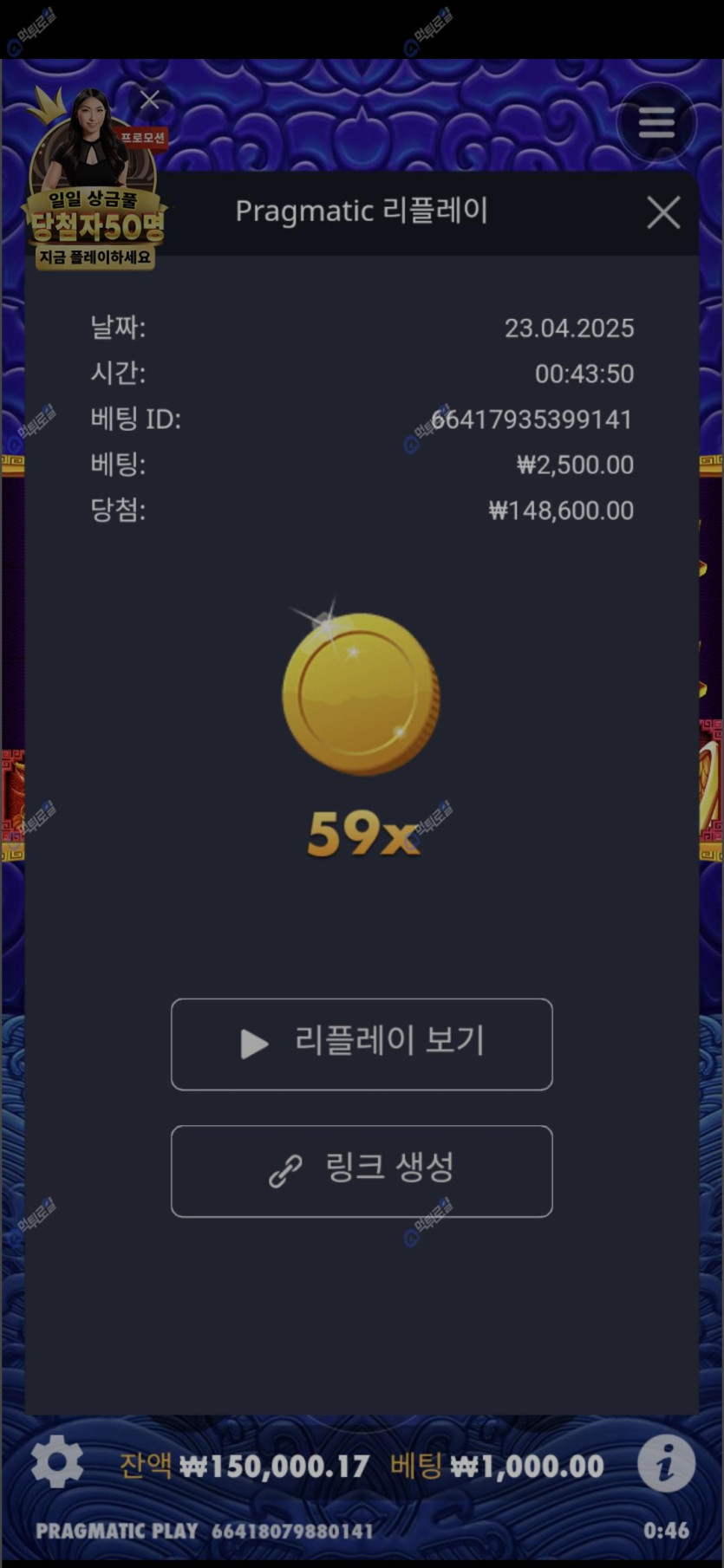
Task: Show the game info page
Action: coord(665,1464)
